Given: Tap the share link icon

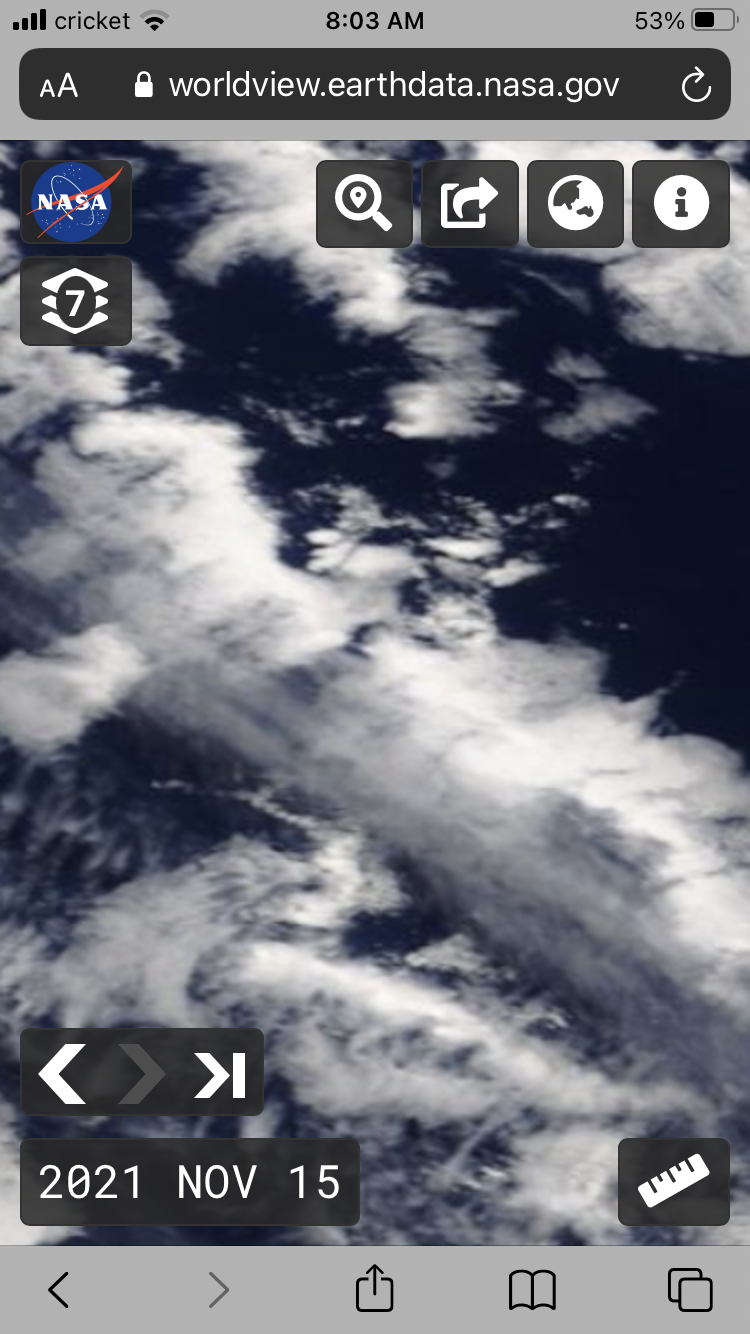Looking at the screenshot, I should [x=470, y=204].
